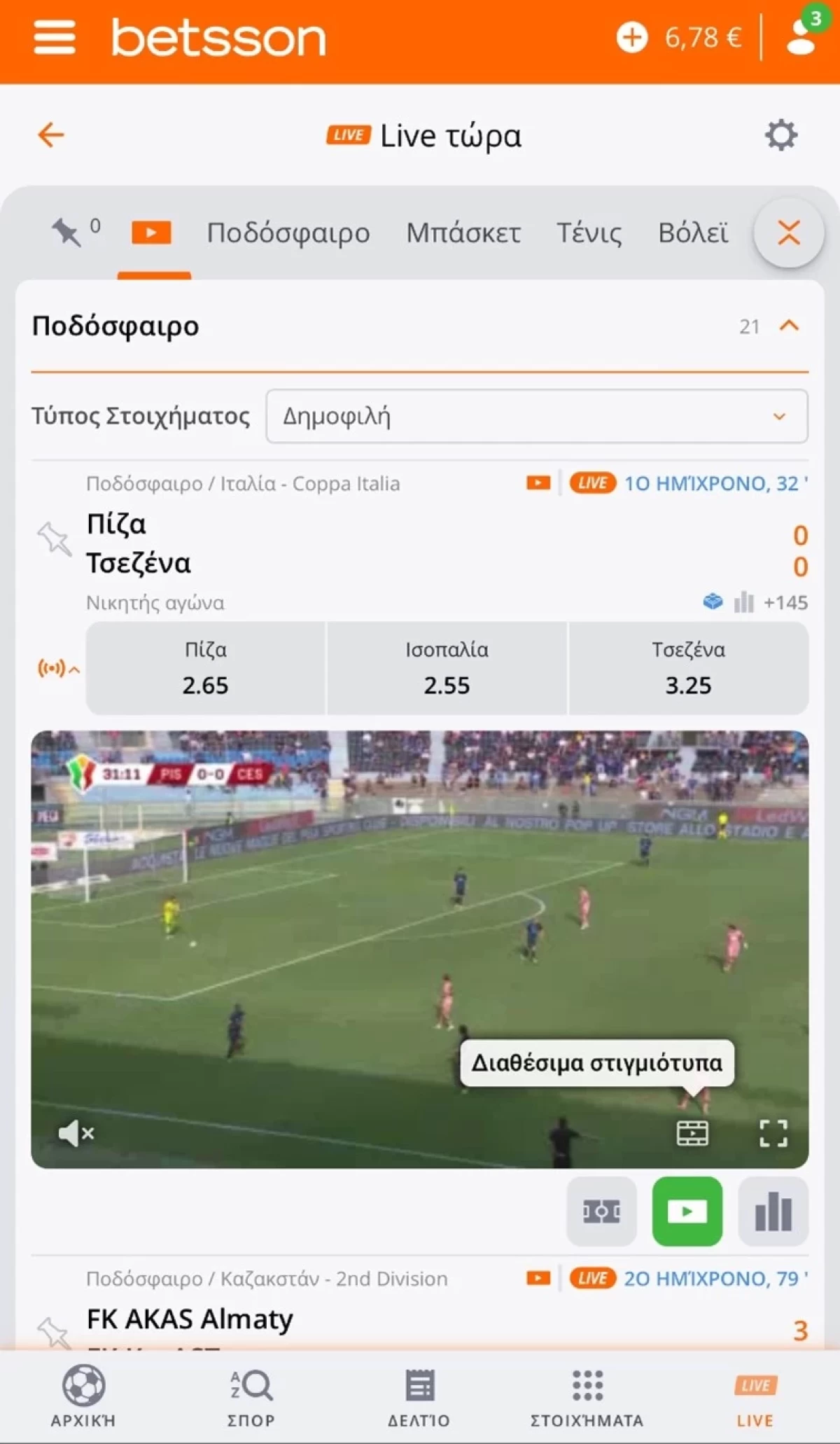Open the settings gear

pyautogui.click(x=781, y=134)
